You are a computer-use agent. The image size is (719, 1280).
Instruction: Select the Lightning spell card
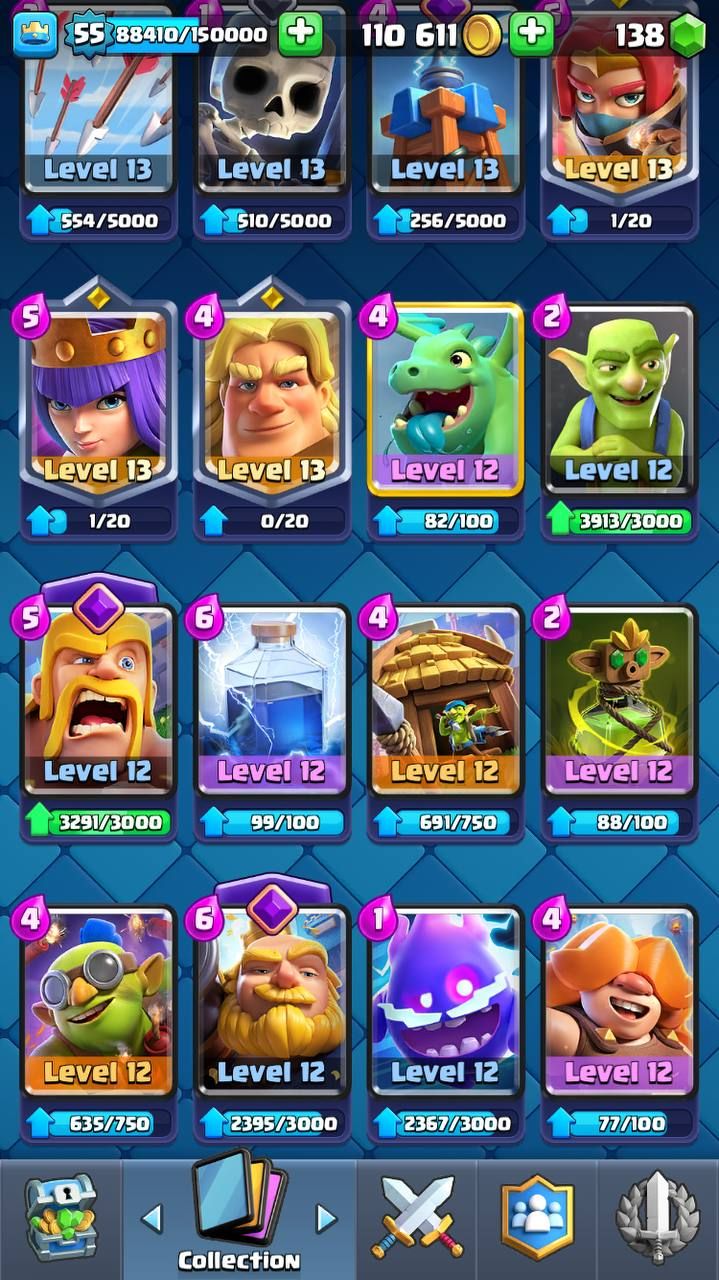coord(271,700)
